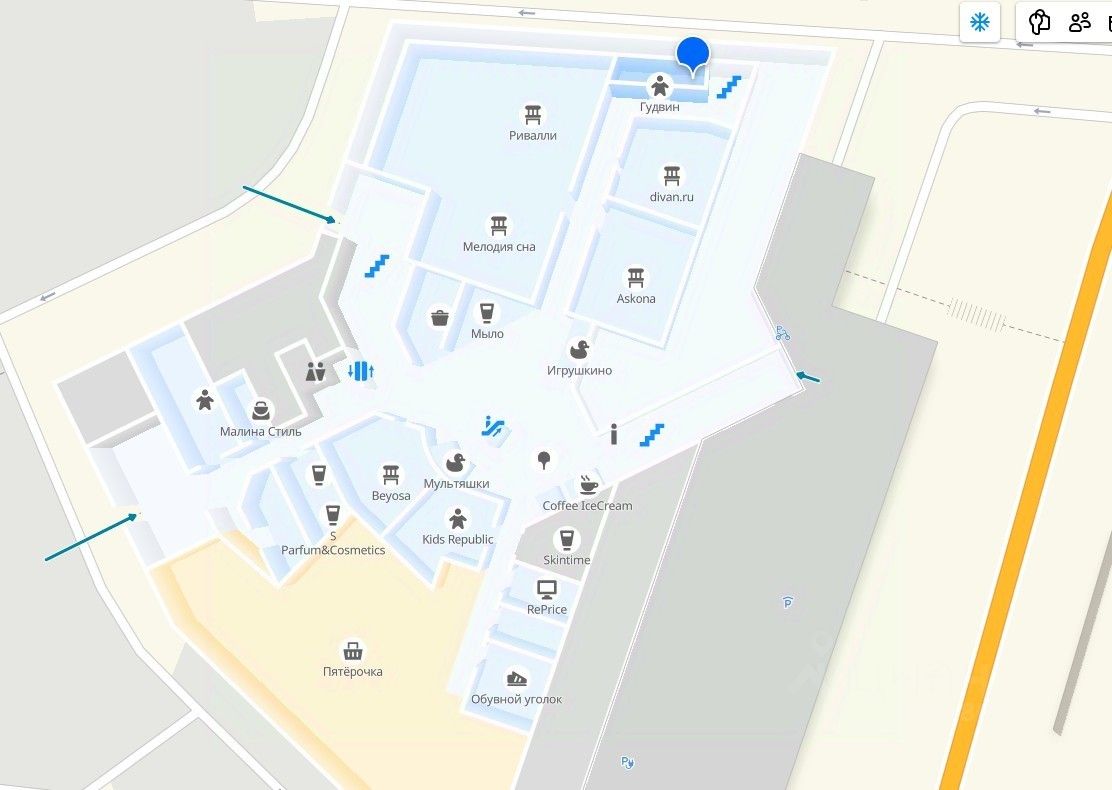Open the Гудвин store marker

coord(659,86)
